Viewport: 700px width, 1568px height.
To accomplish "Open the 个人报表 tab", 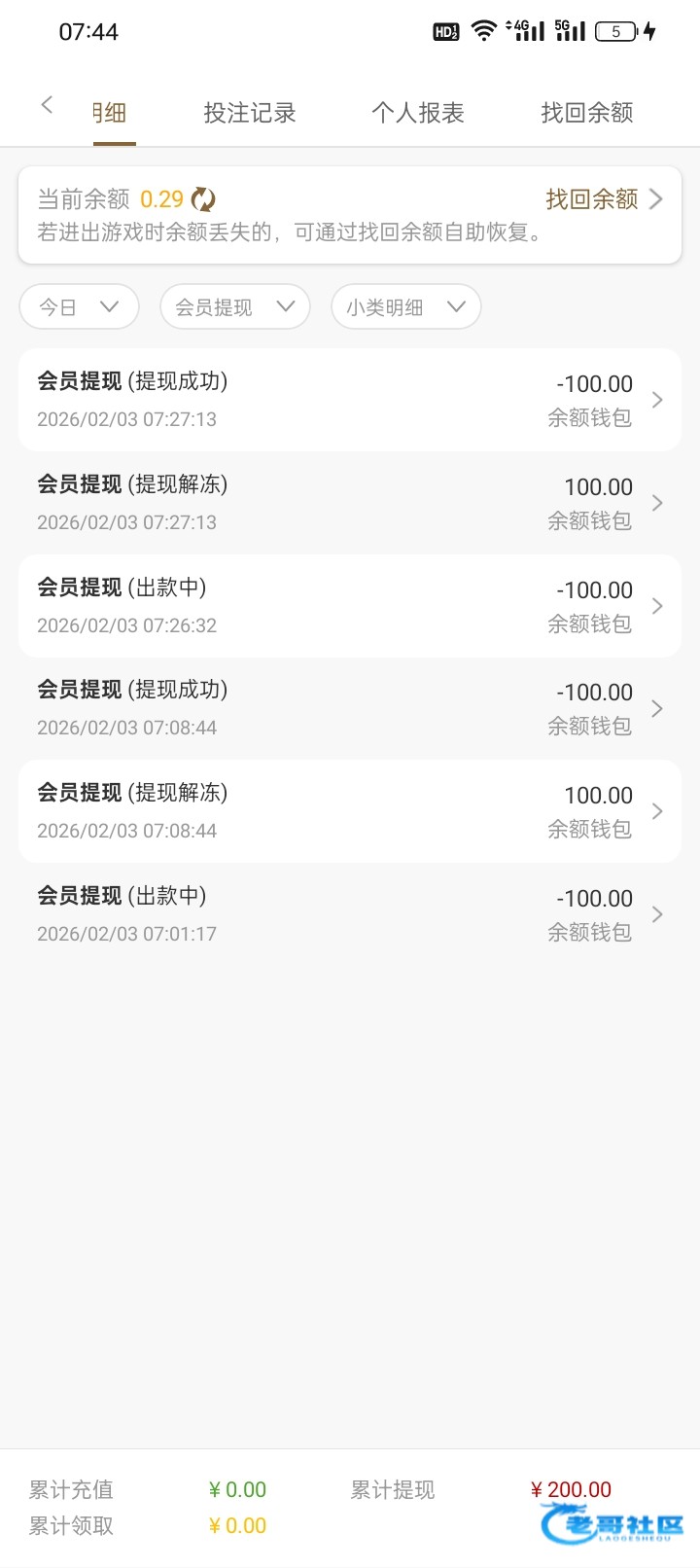I will click(418, 113).
